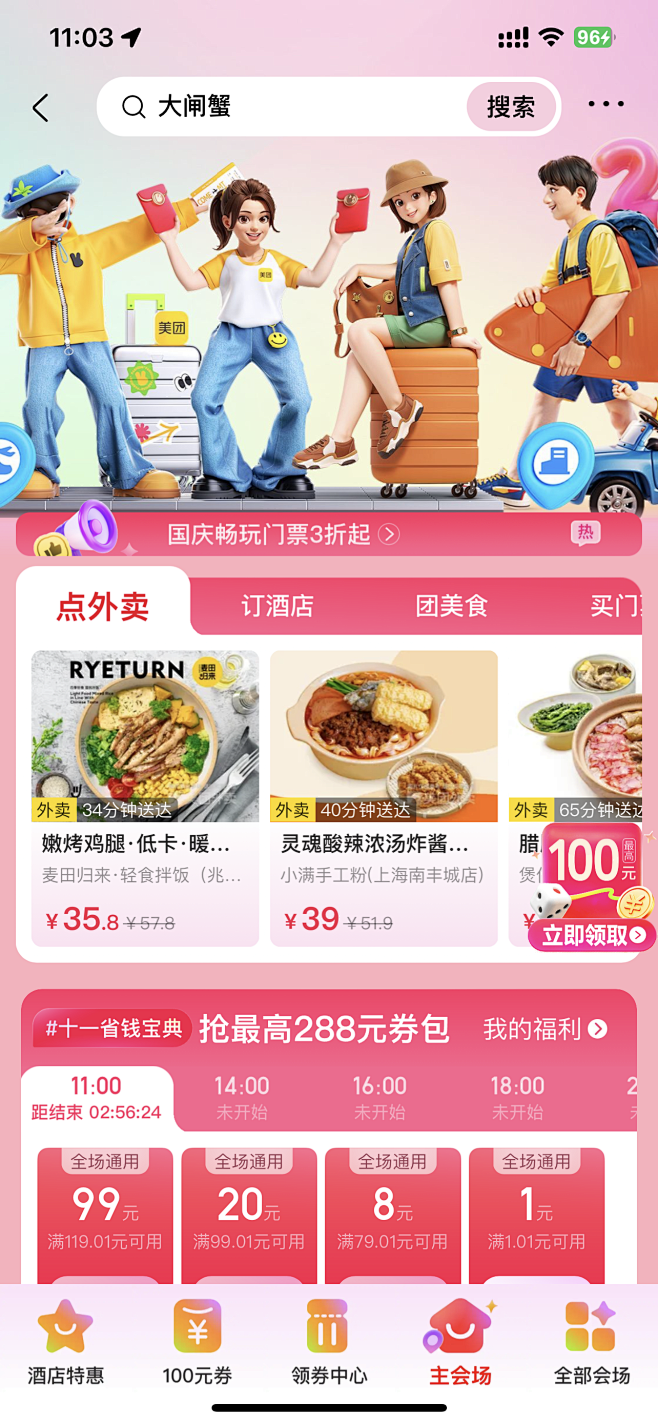Screen dimensions: 658x1424
Task: Select the 点外卖 tab
Action: (x=103, y=606)
